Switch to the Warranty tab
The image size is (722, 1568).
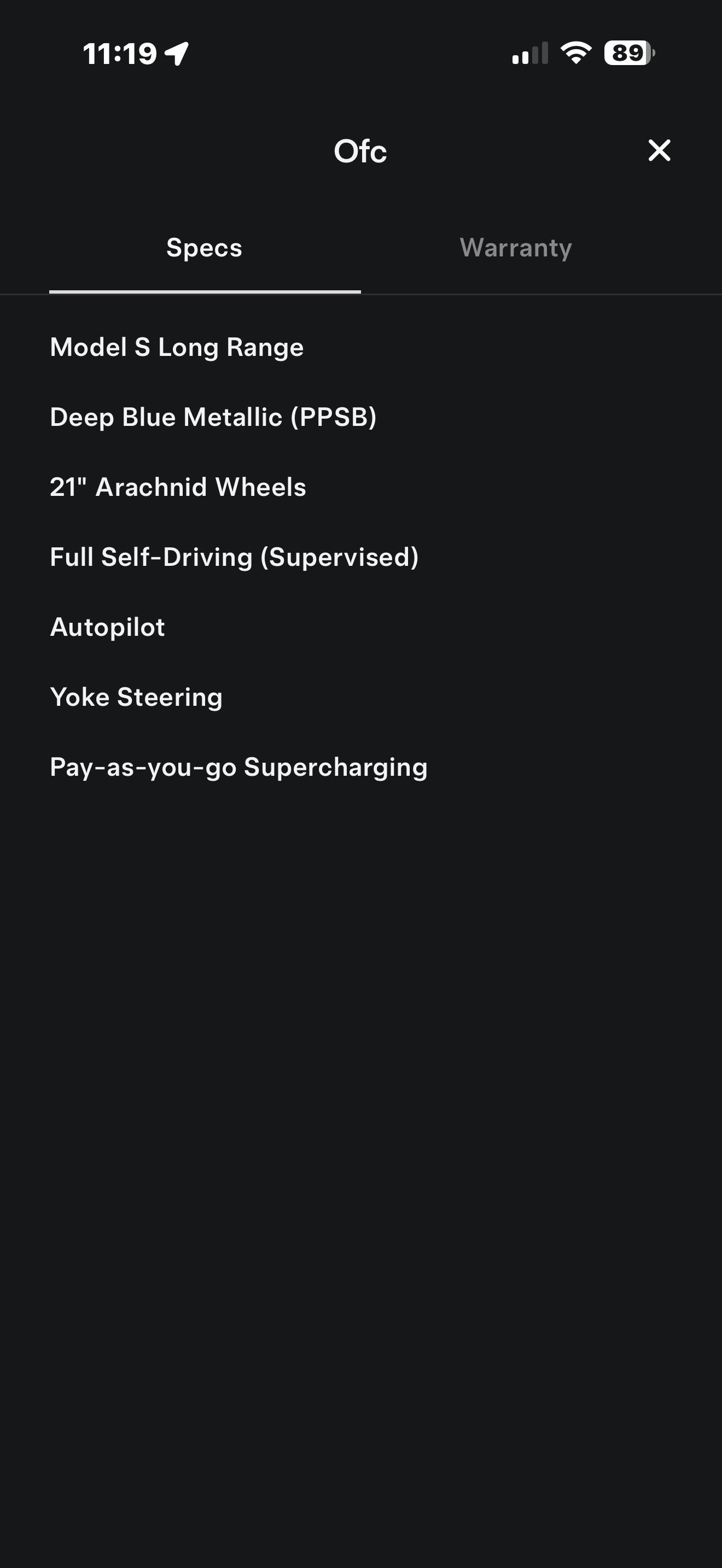(516, 248)
